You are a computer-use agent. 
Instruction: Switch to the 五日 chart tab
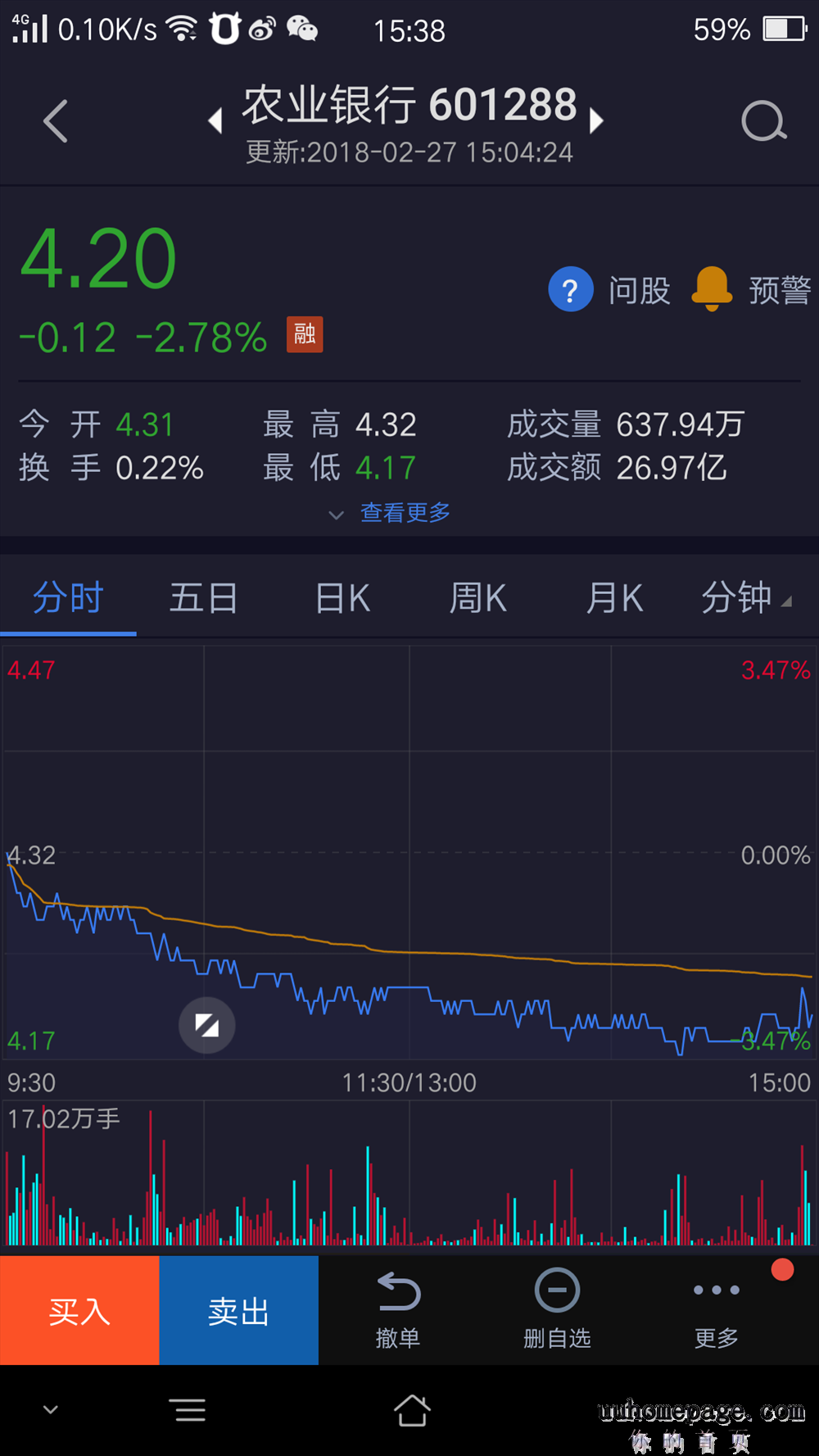[203, 597]
